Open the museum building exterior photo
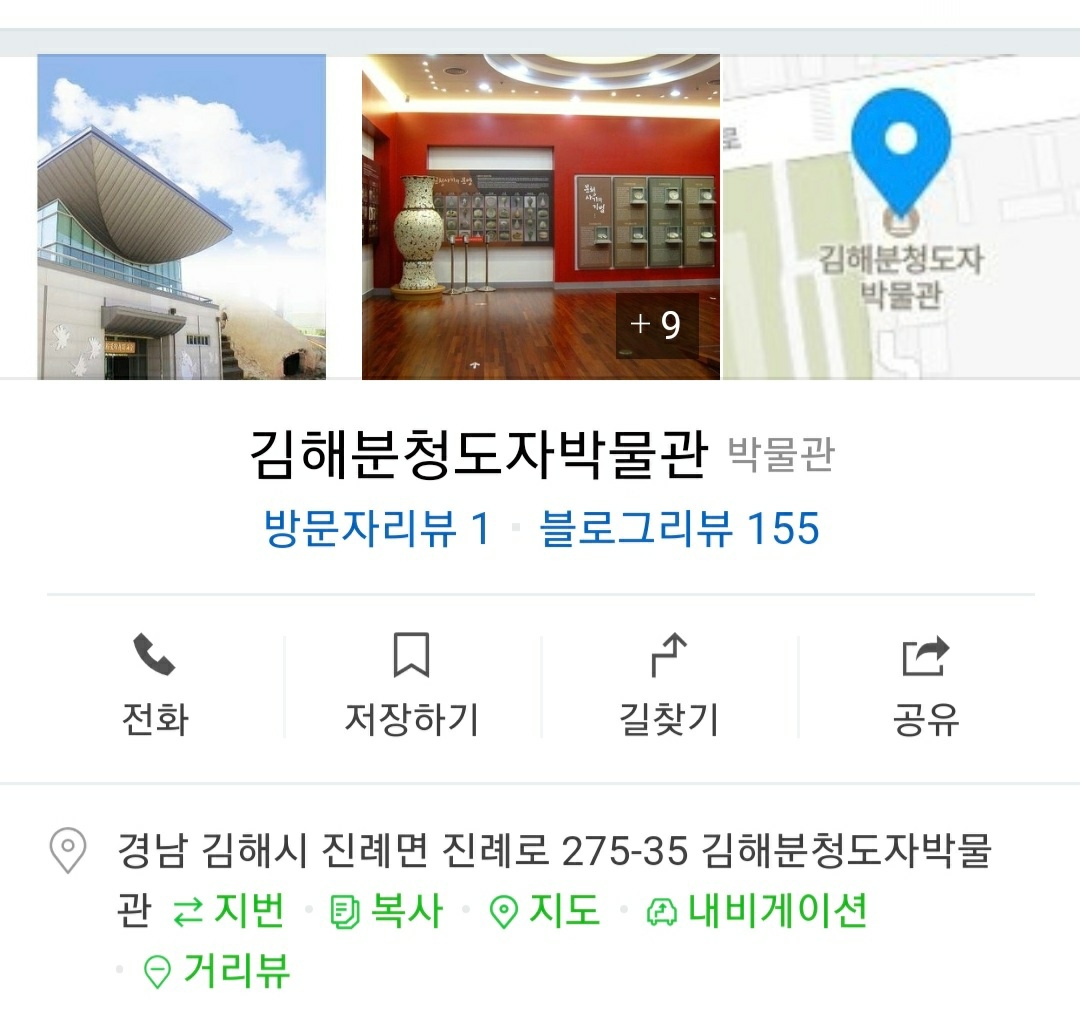 tap(181, 217)
